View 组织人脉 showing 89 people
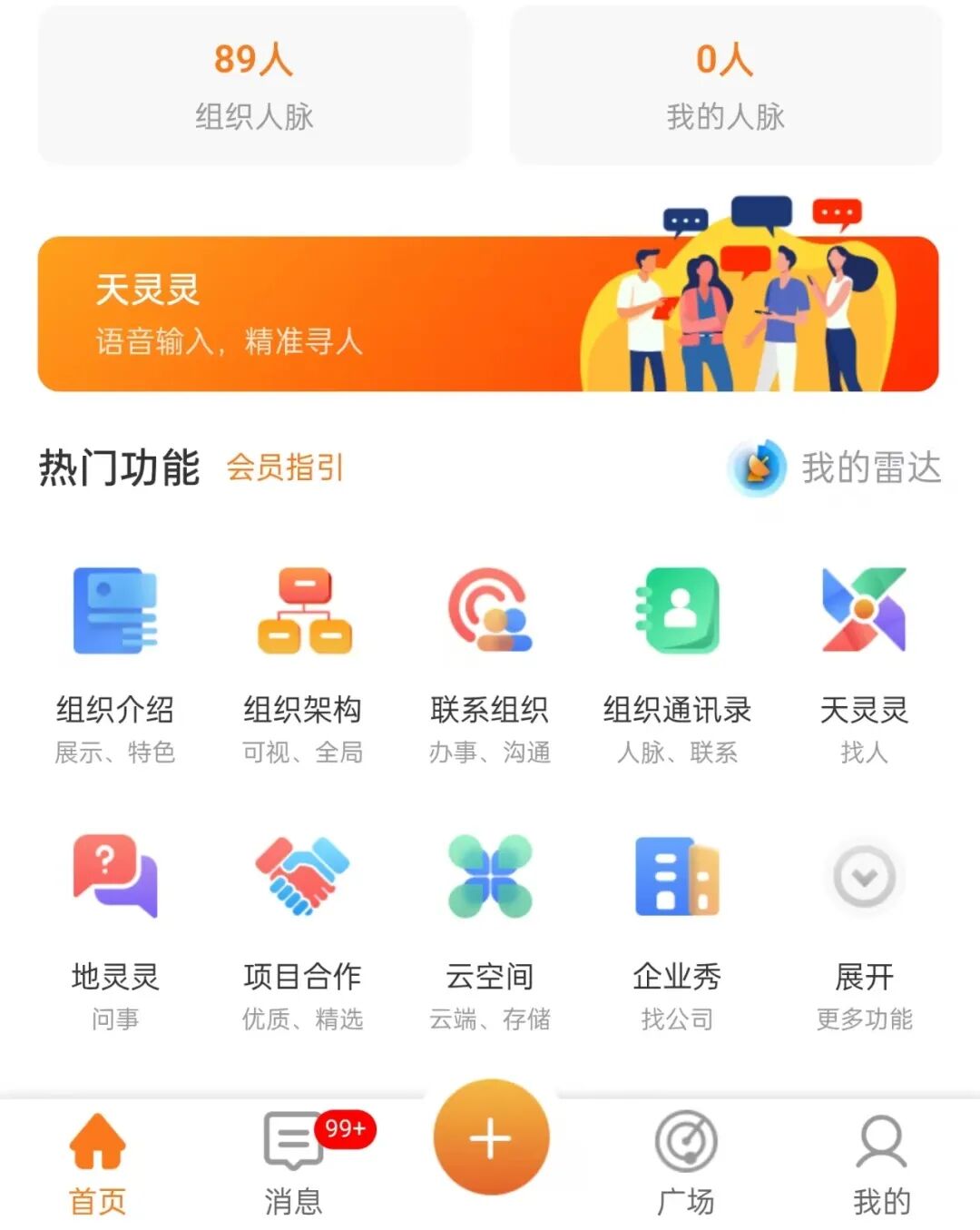980x1230 pixels. coord(252,84)
